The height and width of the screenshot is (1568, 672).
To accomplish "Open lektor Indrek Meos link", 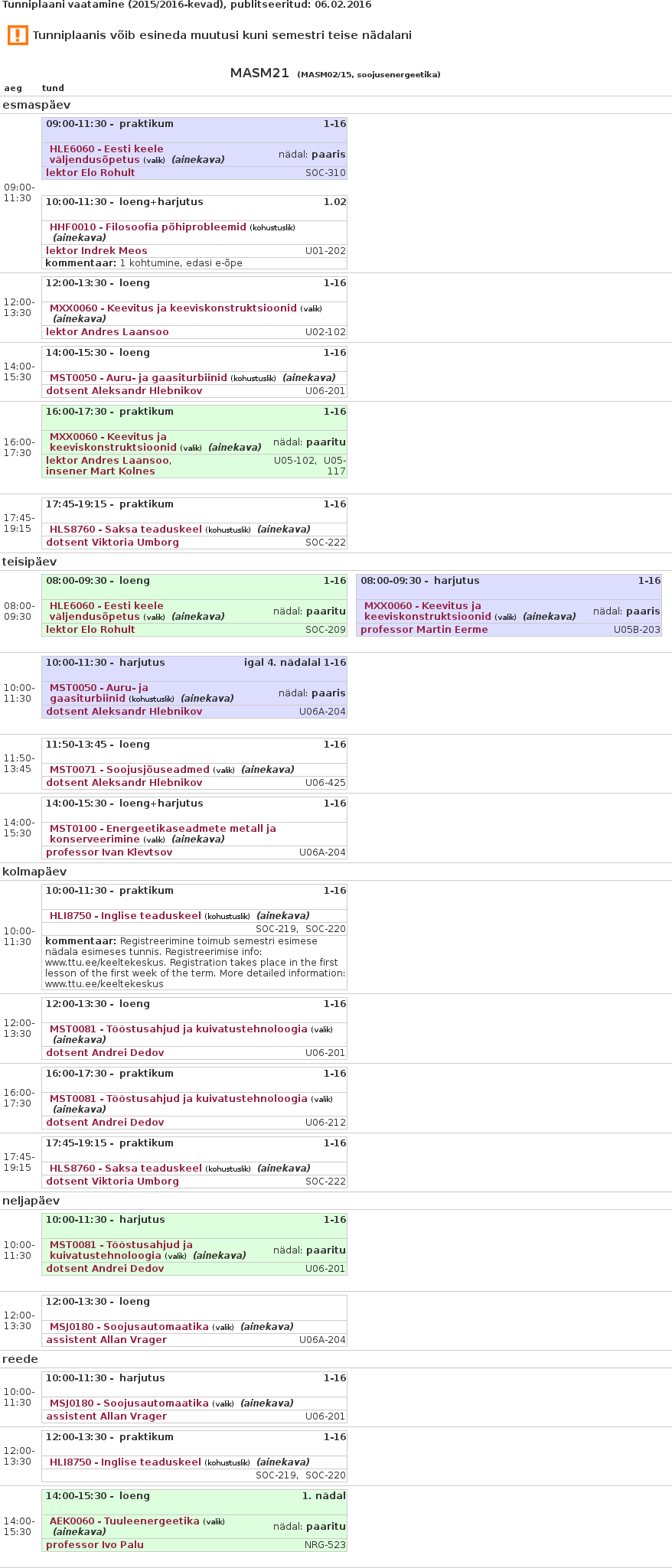I will (96, 251).
